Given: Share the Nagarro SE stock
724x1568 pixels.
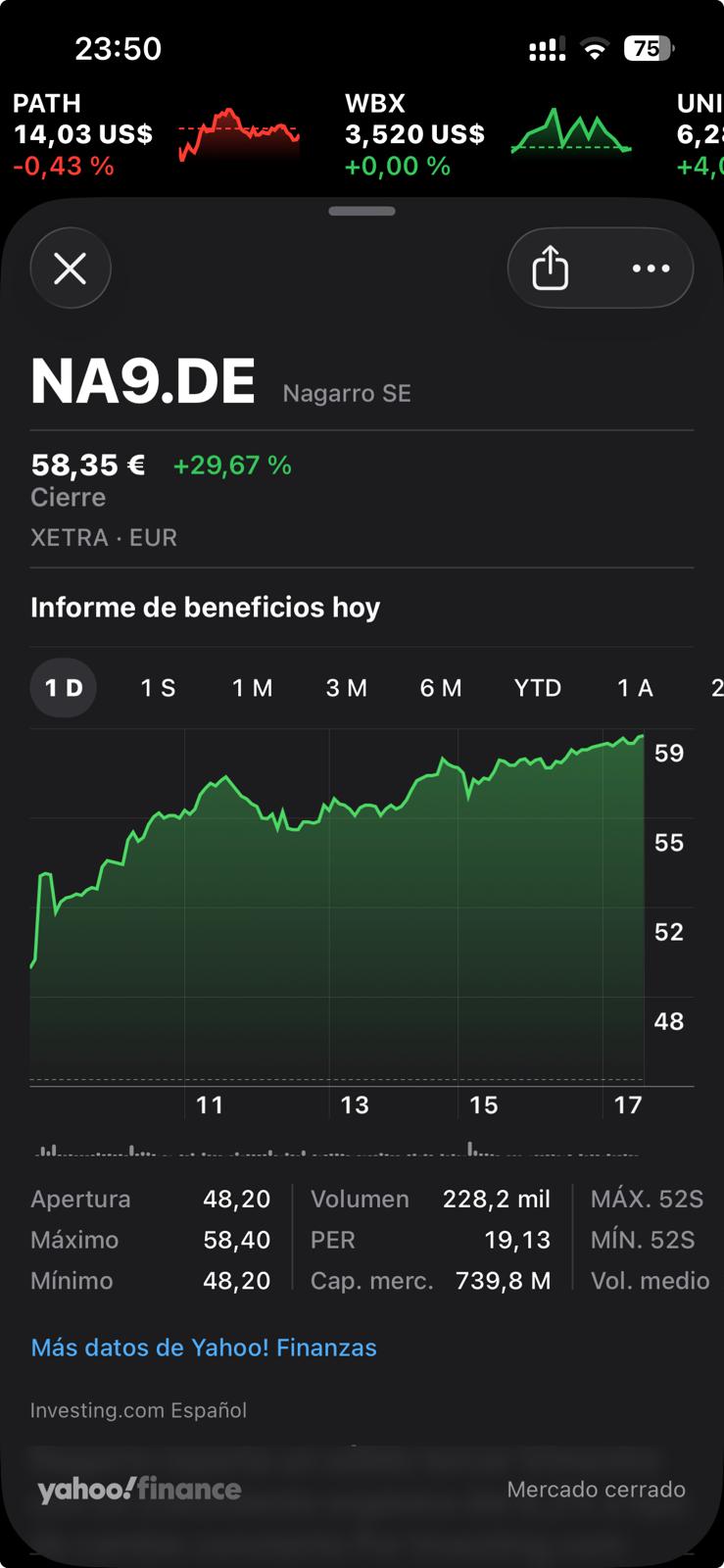Looking at the screenshot, I should coord(551,269).
